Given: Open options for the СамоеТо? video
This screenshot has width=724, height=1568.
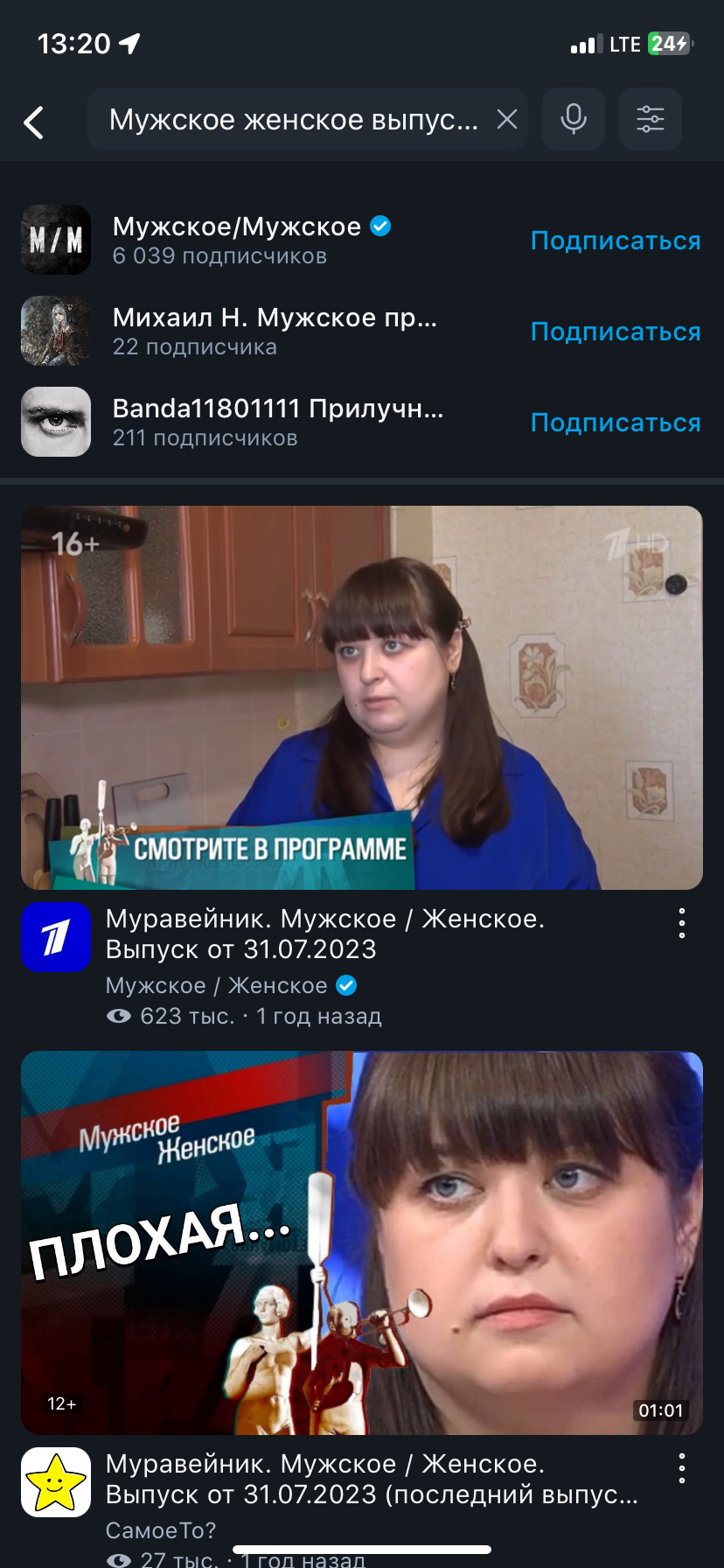Looking at the screenshot, I should pos(682,1468).
